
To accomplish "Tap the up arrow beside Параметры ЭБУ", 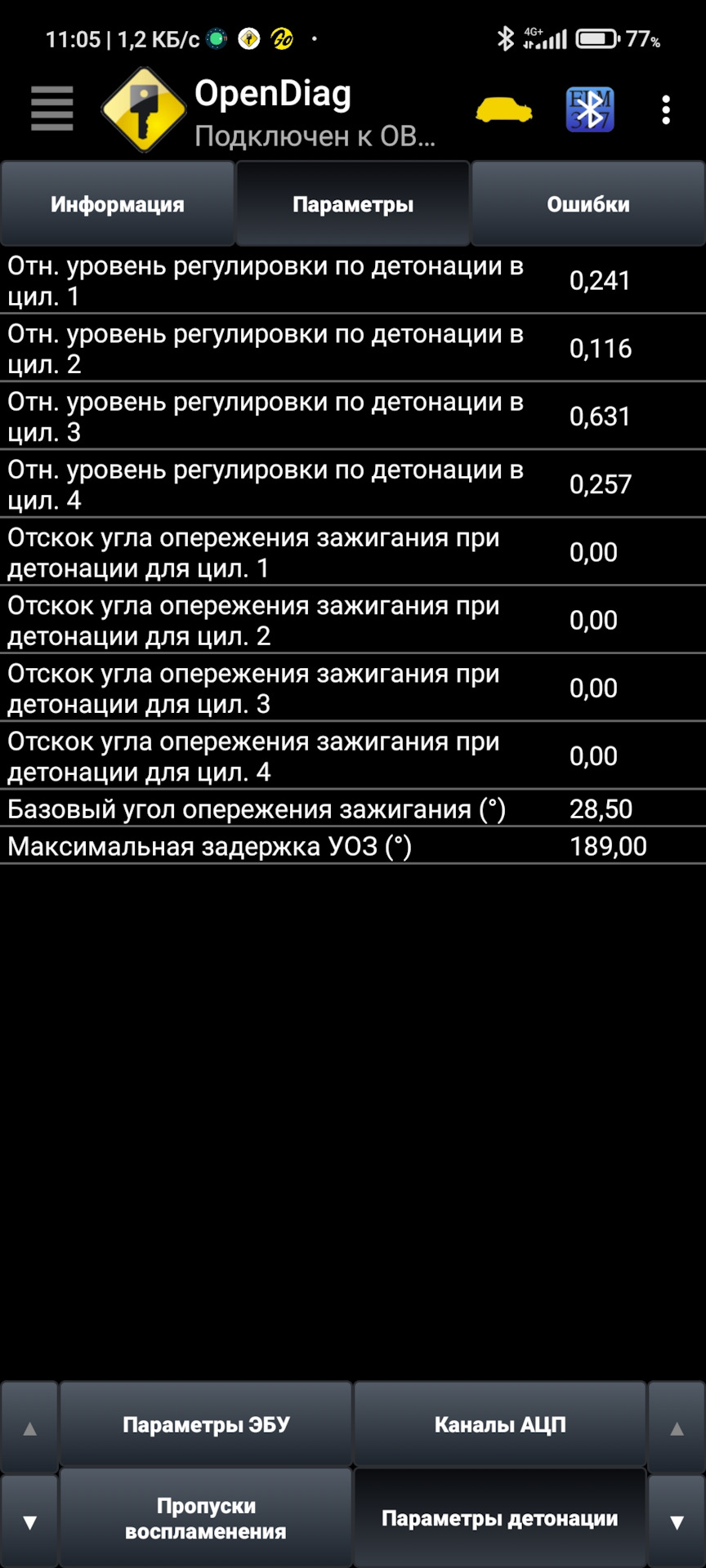I will click(x=29, y=1428).
